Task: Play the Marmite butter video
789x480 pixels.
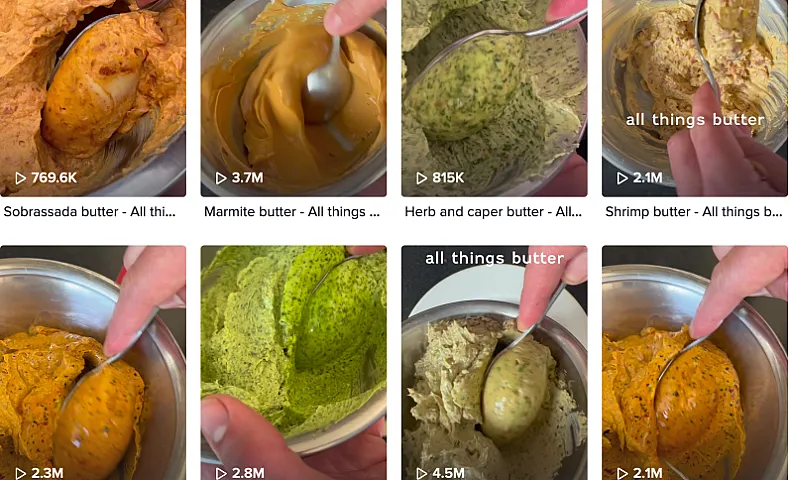Action: 293,97
